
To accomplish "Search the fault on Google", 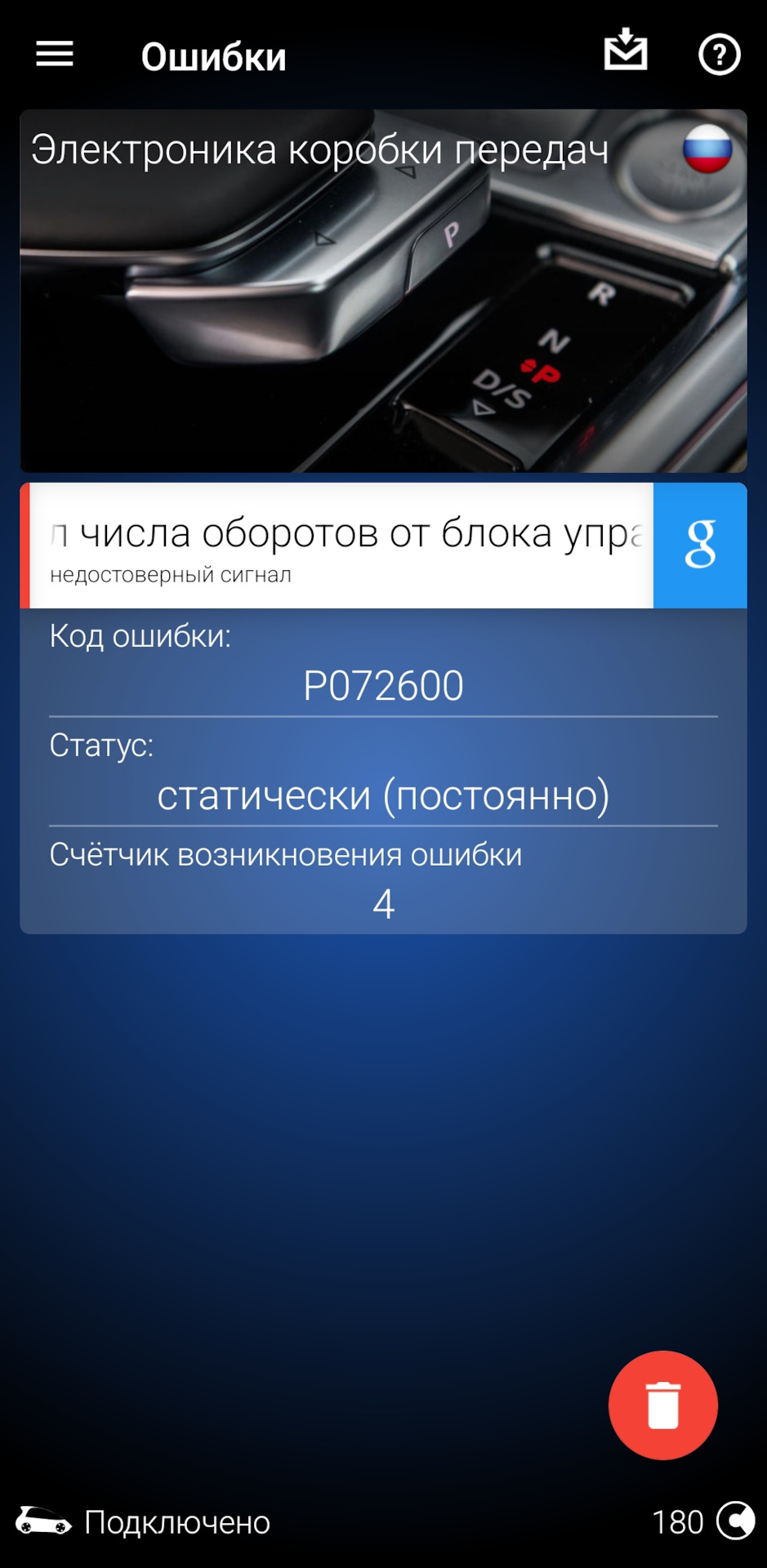I will point(700,545).
